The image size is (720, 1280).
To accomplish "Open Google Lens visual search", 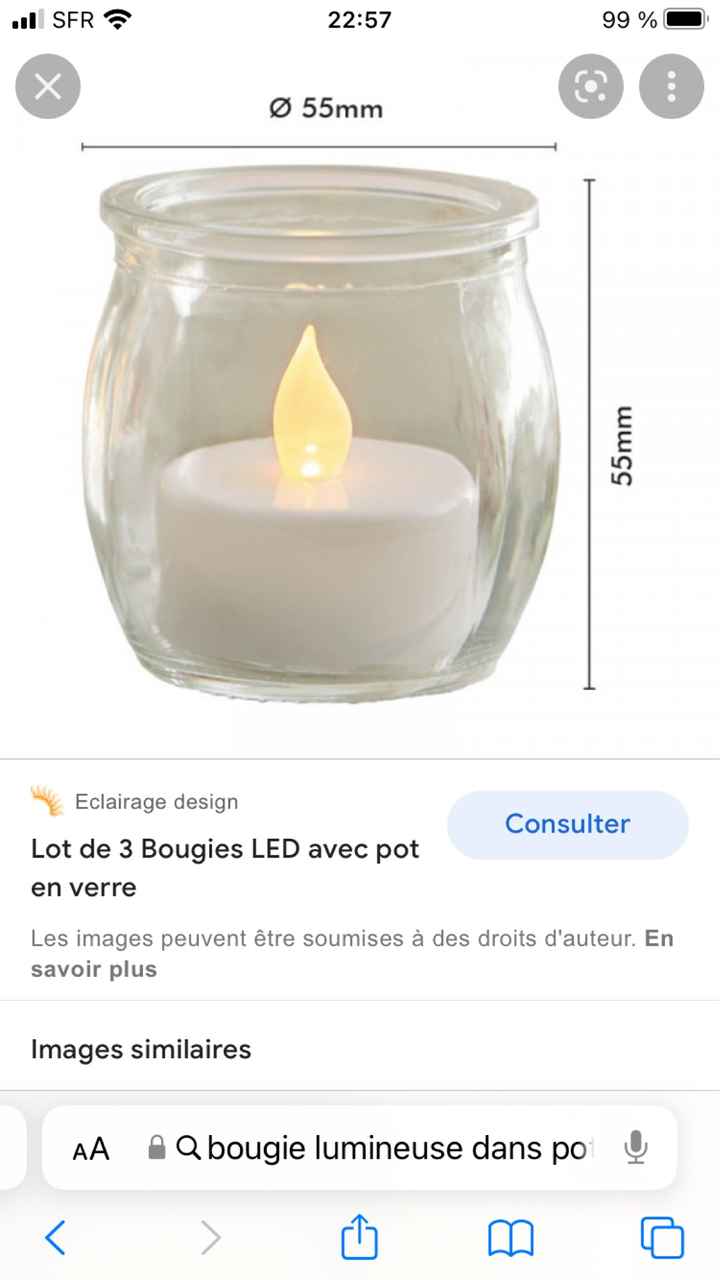I will coord(590,87).
